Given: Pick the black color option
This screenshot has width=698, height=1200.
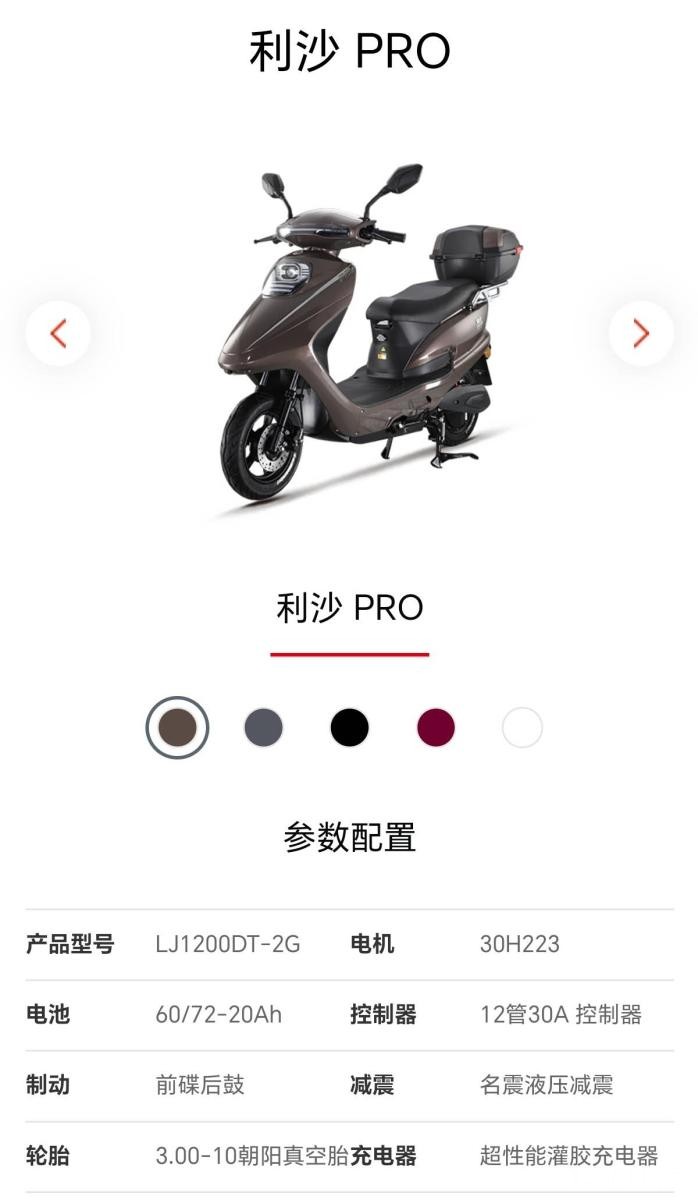Looking at the screenshot, I should pyautogui.click(x=350, y=728).
